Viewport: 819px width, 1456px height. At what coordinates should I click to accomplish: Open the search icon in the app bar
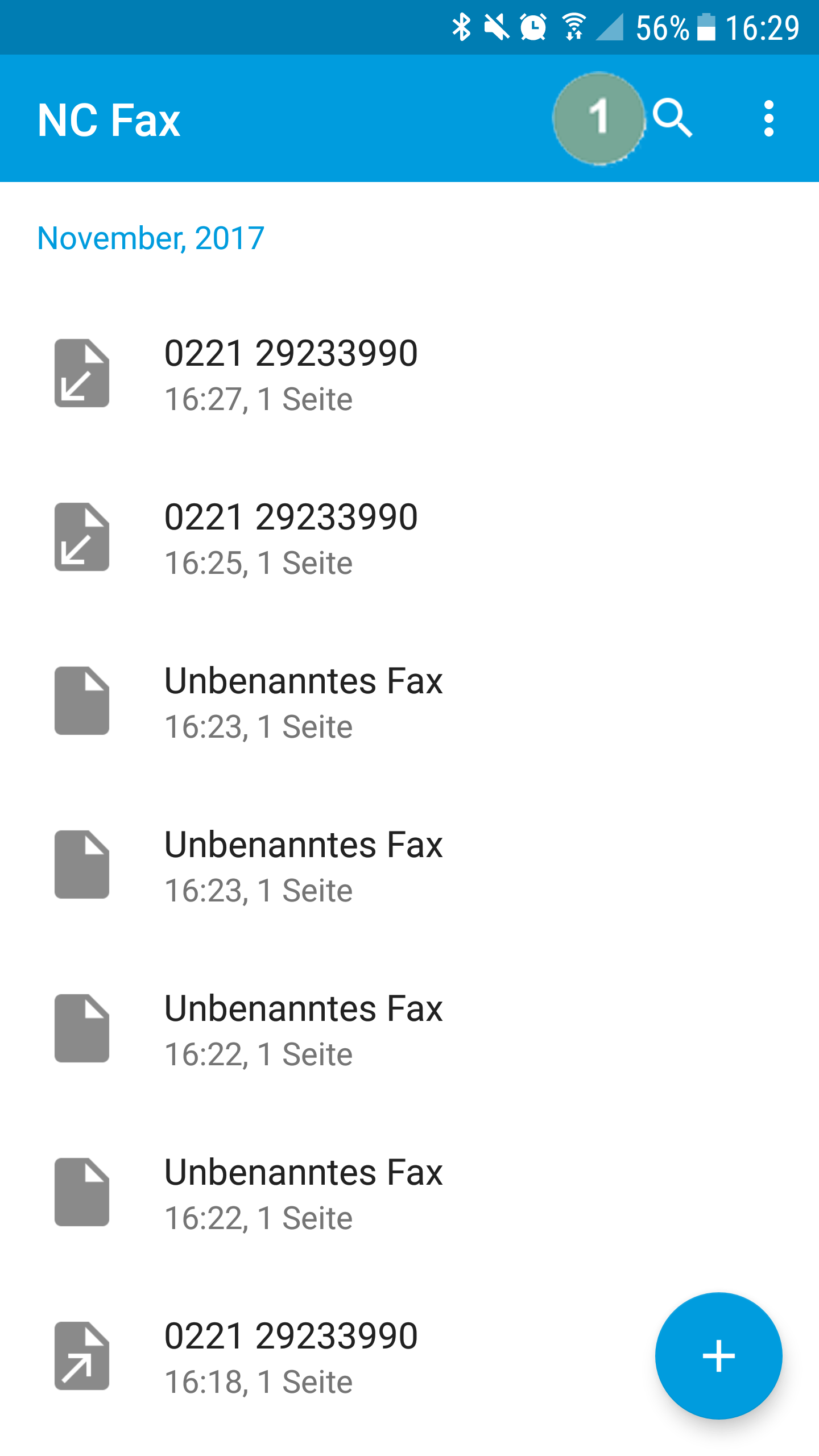[672, 118]
